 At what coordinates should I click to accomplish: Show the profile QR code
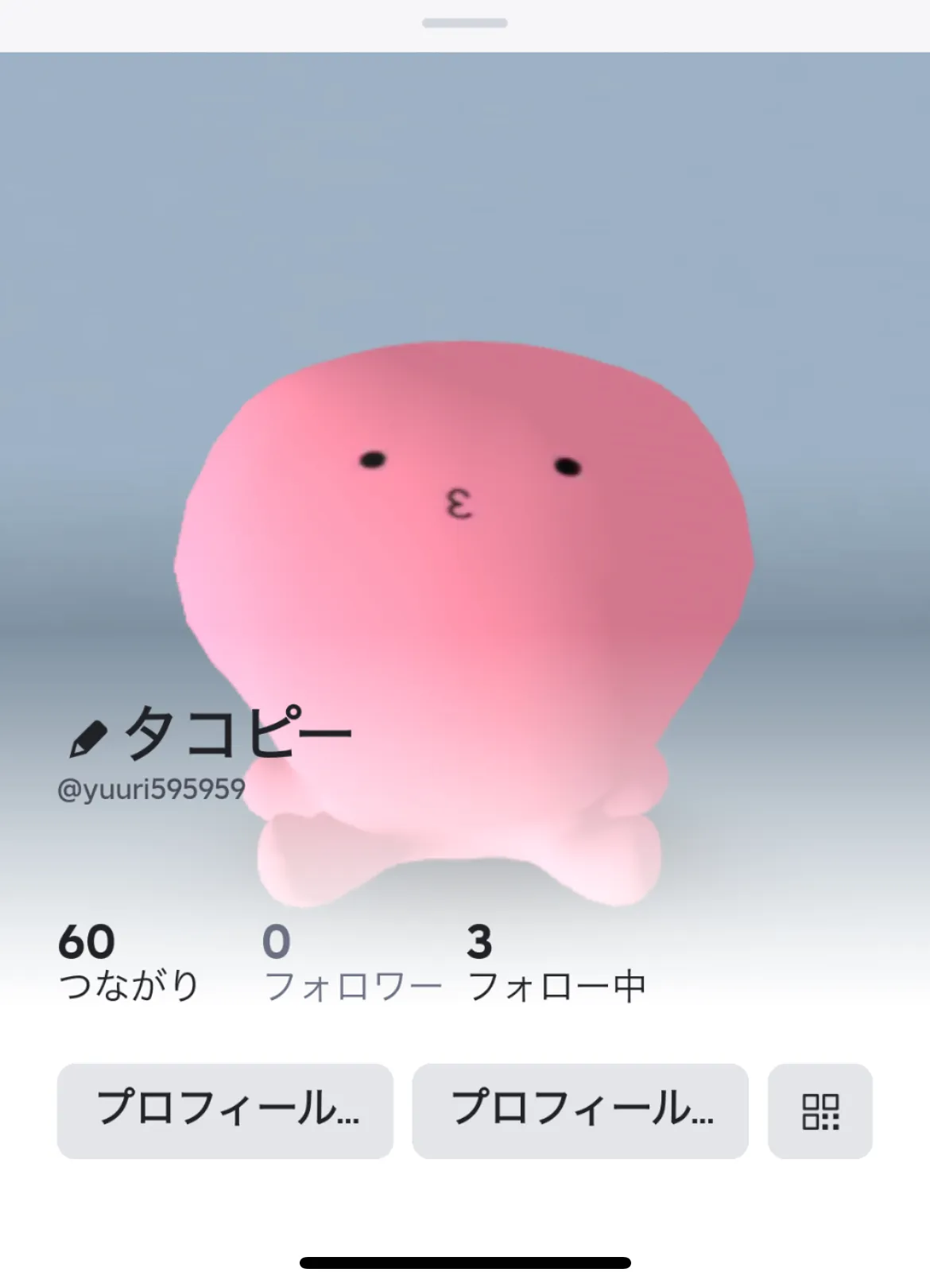(x=820, y=1111)
